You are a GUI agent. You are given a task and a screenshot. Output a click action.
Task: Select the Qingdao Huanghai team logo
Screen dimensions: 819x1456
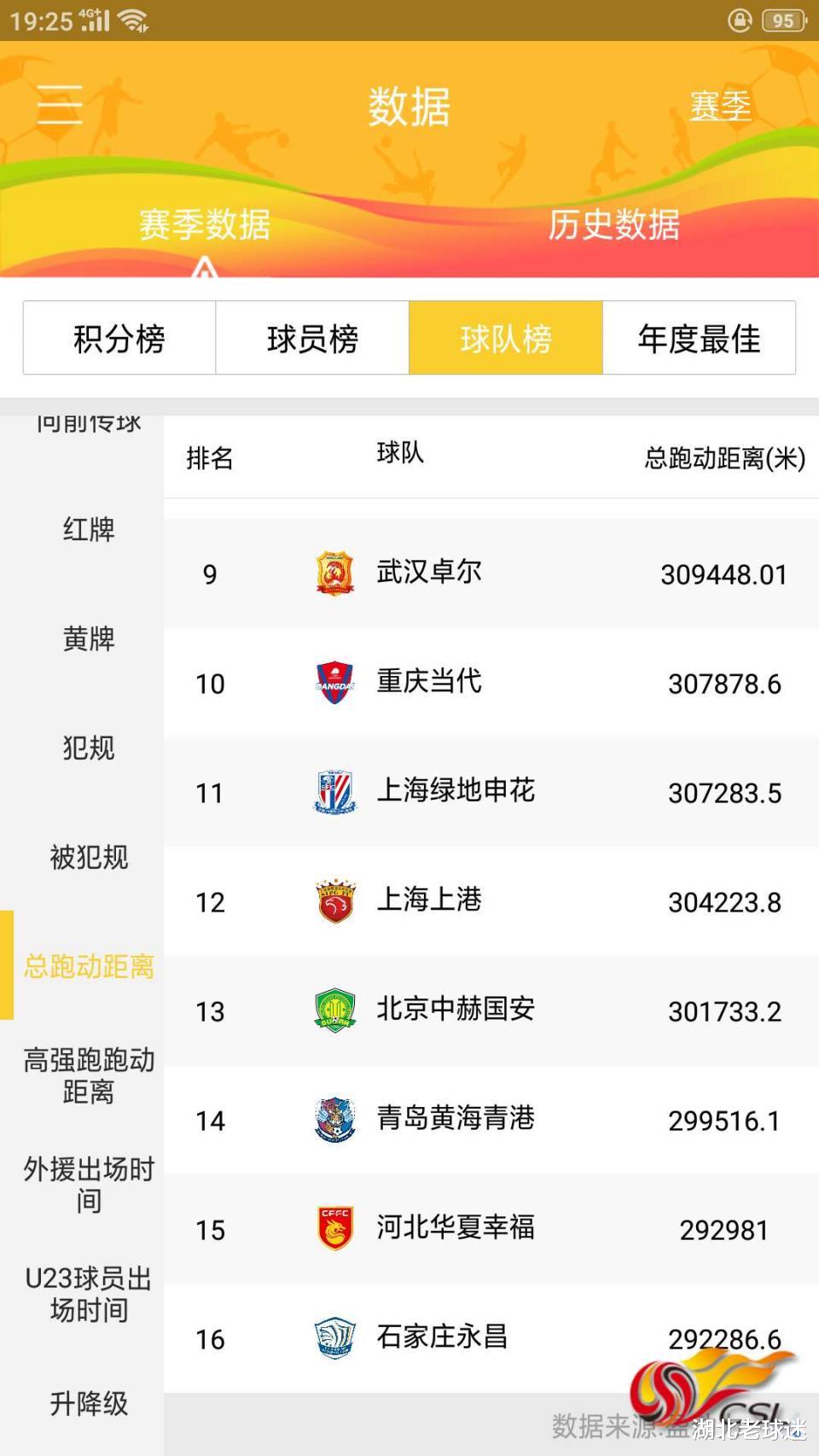tap(333, 1120)
